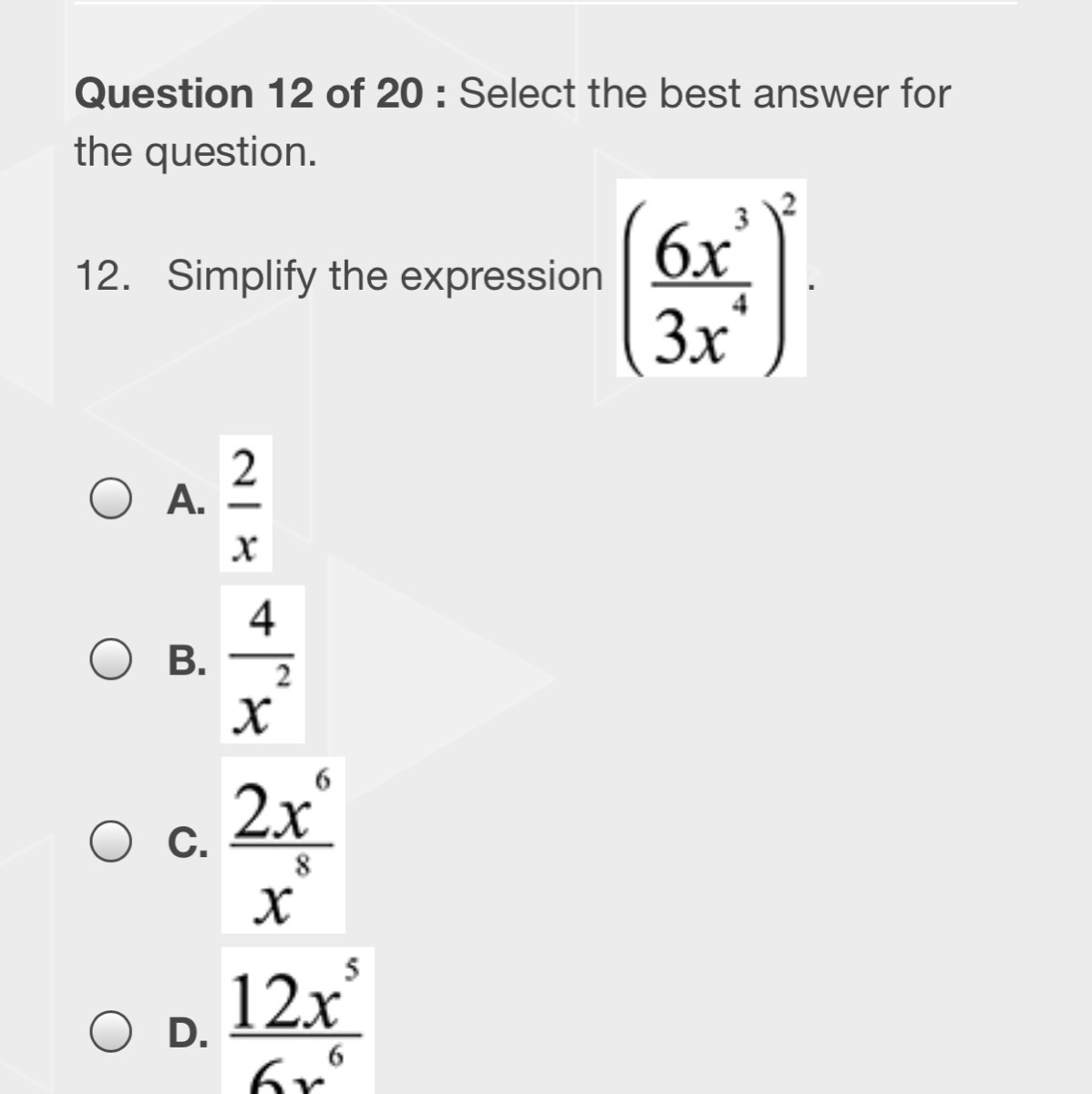
Task: Pick answer C radio button
Action: (x=110, y=843)
